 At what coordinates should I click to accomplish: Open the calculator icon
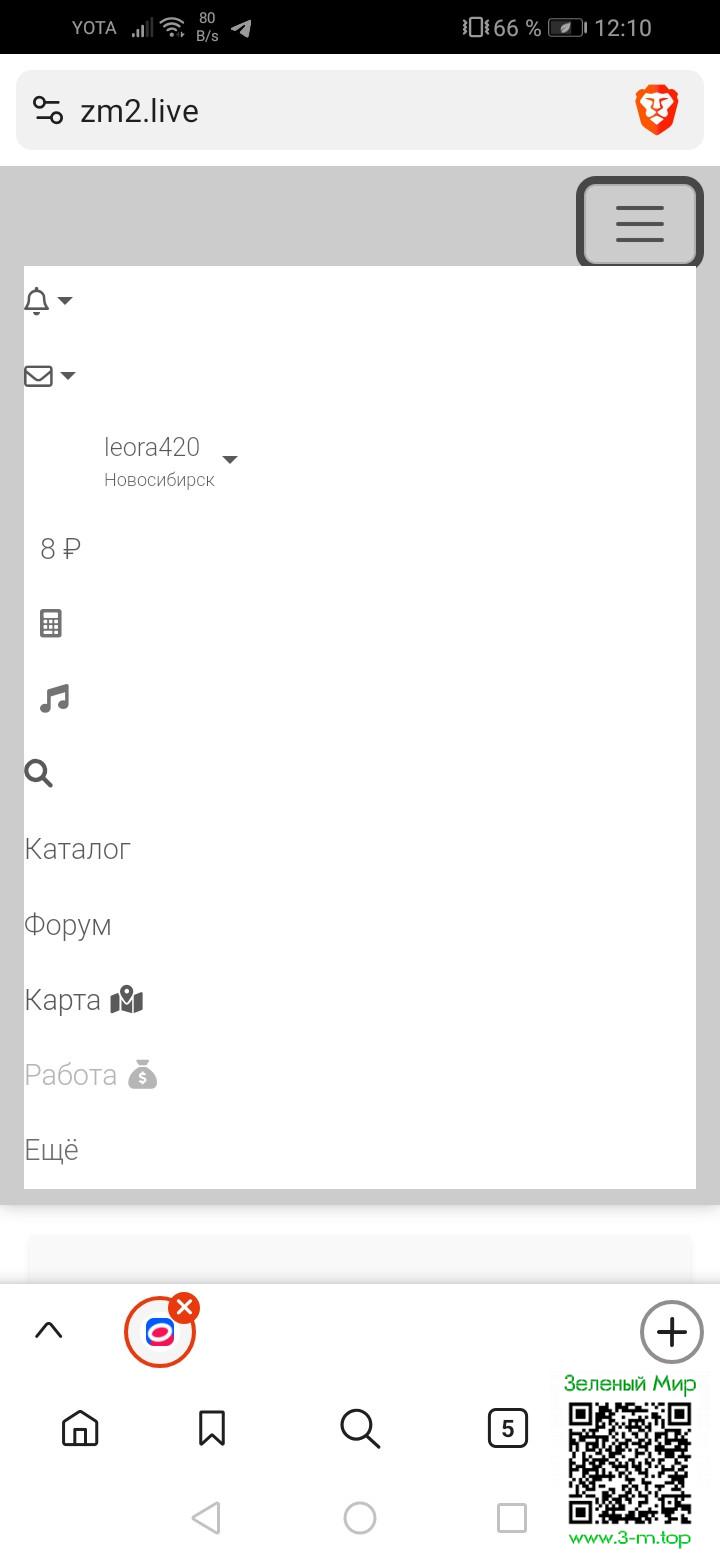(51, 624)
